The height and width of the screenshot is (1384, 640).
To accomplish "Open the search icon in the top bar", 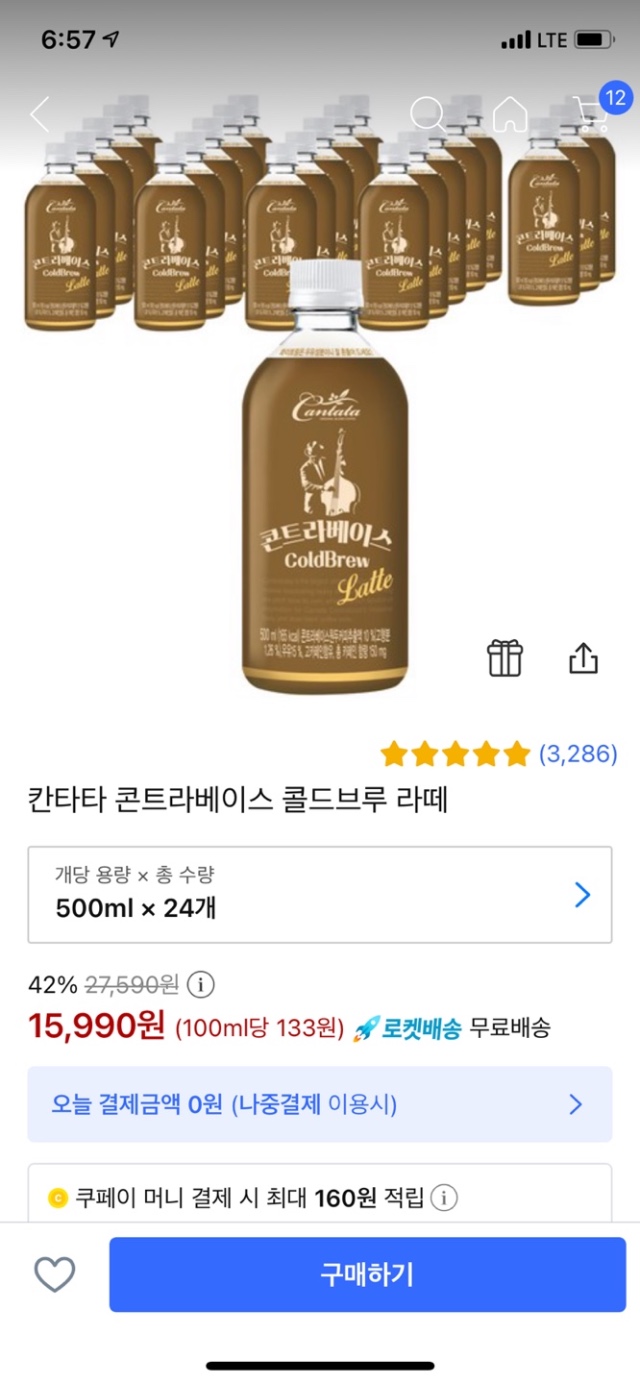I will coord(429,115).
